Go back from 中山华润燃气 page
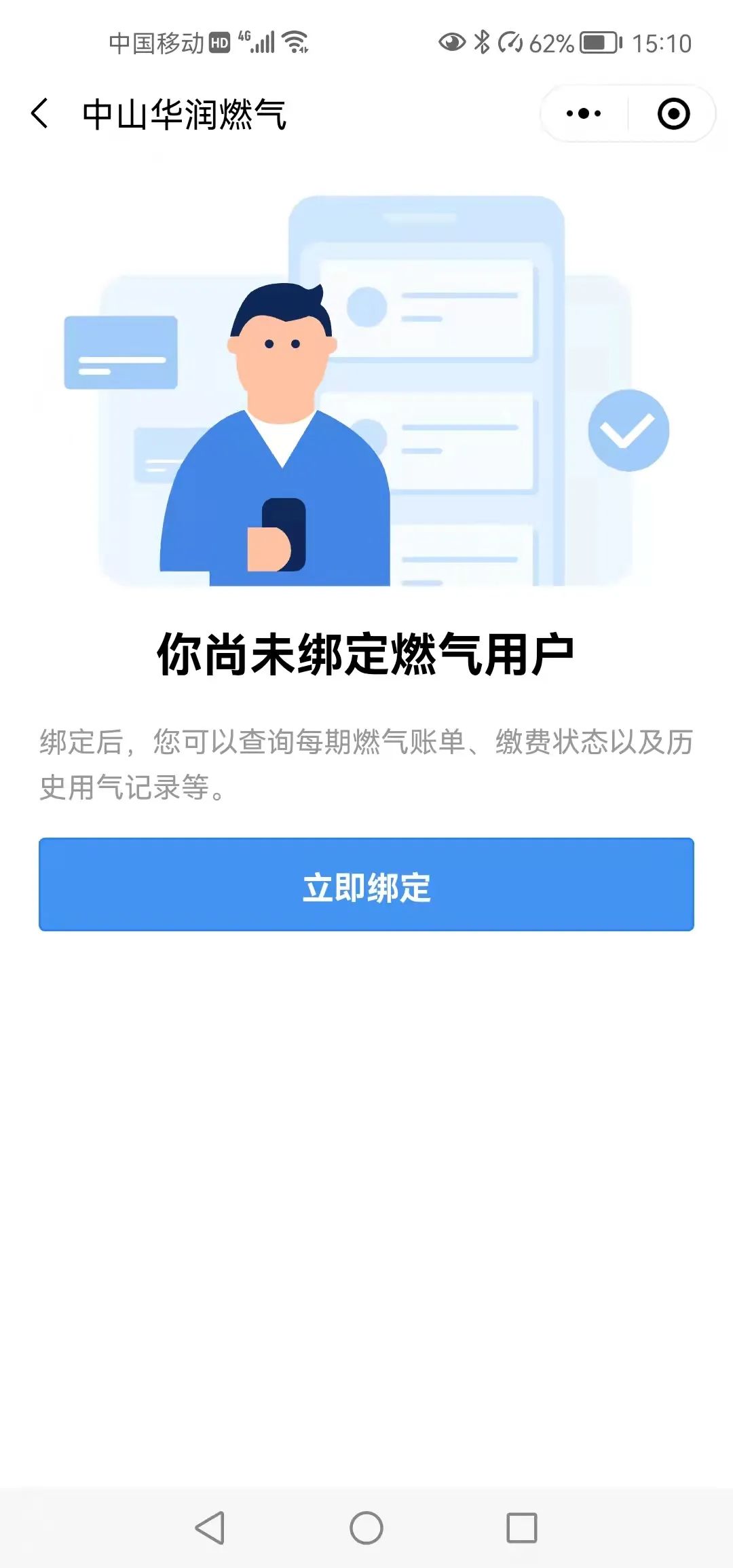This screenshot has width=733, height=1568. (40, 113)
